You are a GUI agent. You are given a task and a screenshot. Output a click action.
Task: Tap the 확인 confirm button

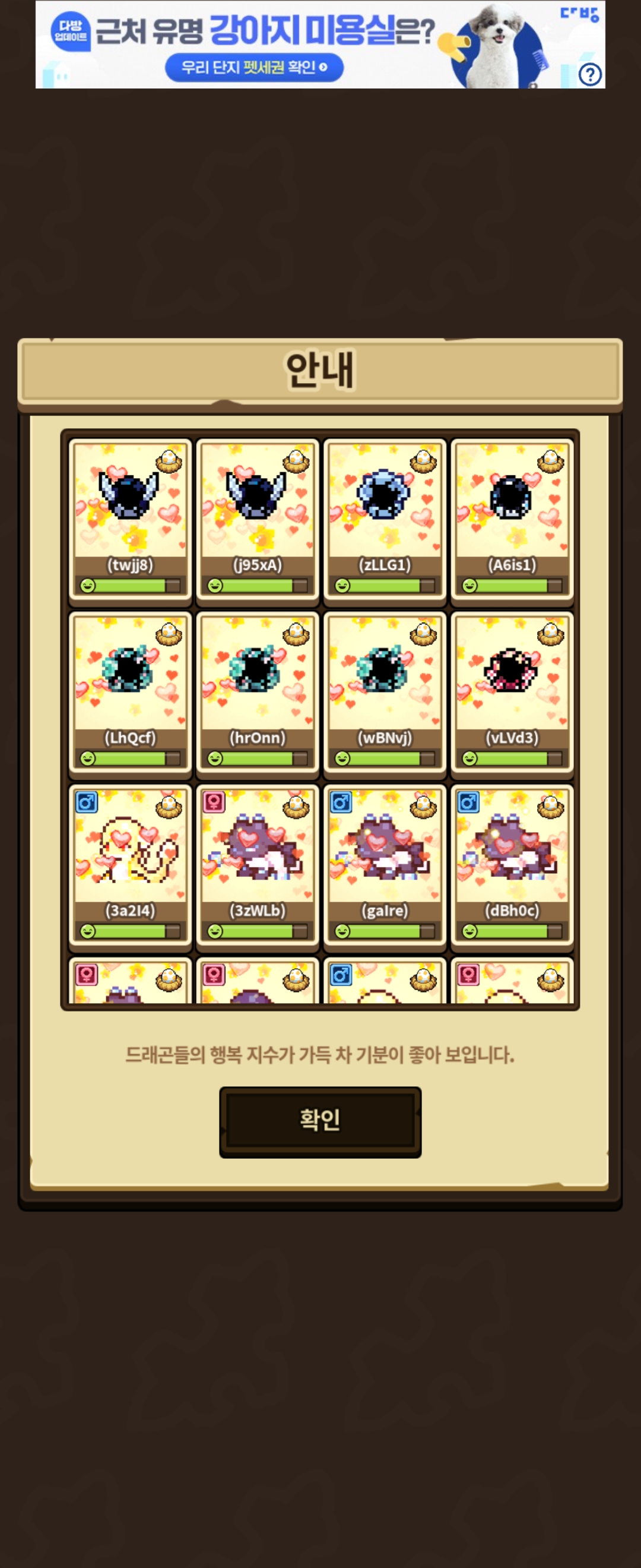pyautogui.click(x=320, y=1120)
